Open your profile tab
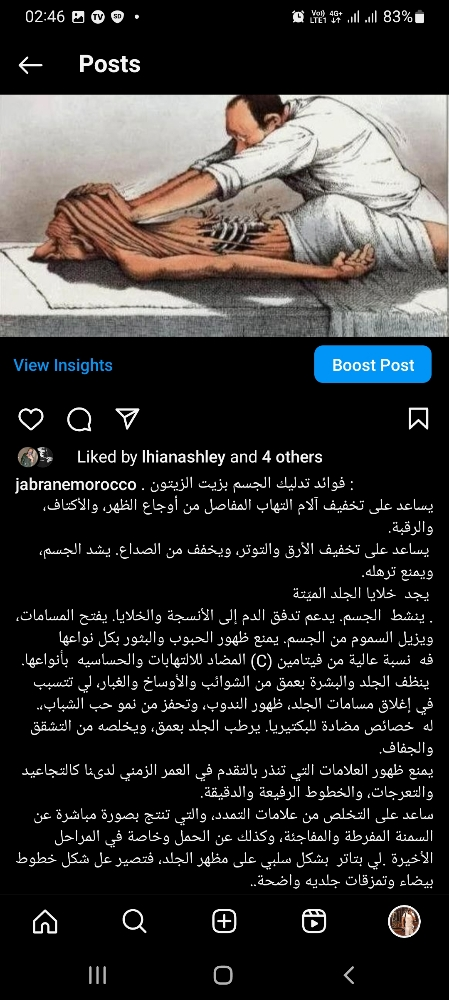Viewport: 449px width, 1000px height. point(404,922)
